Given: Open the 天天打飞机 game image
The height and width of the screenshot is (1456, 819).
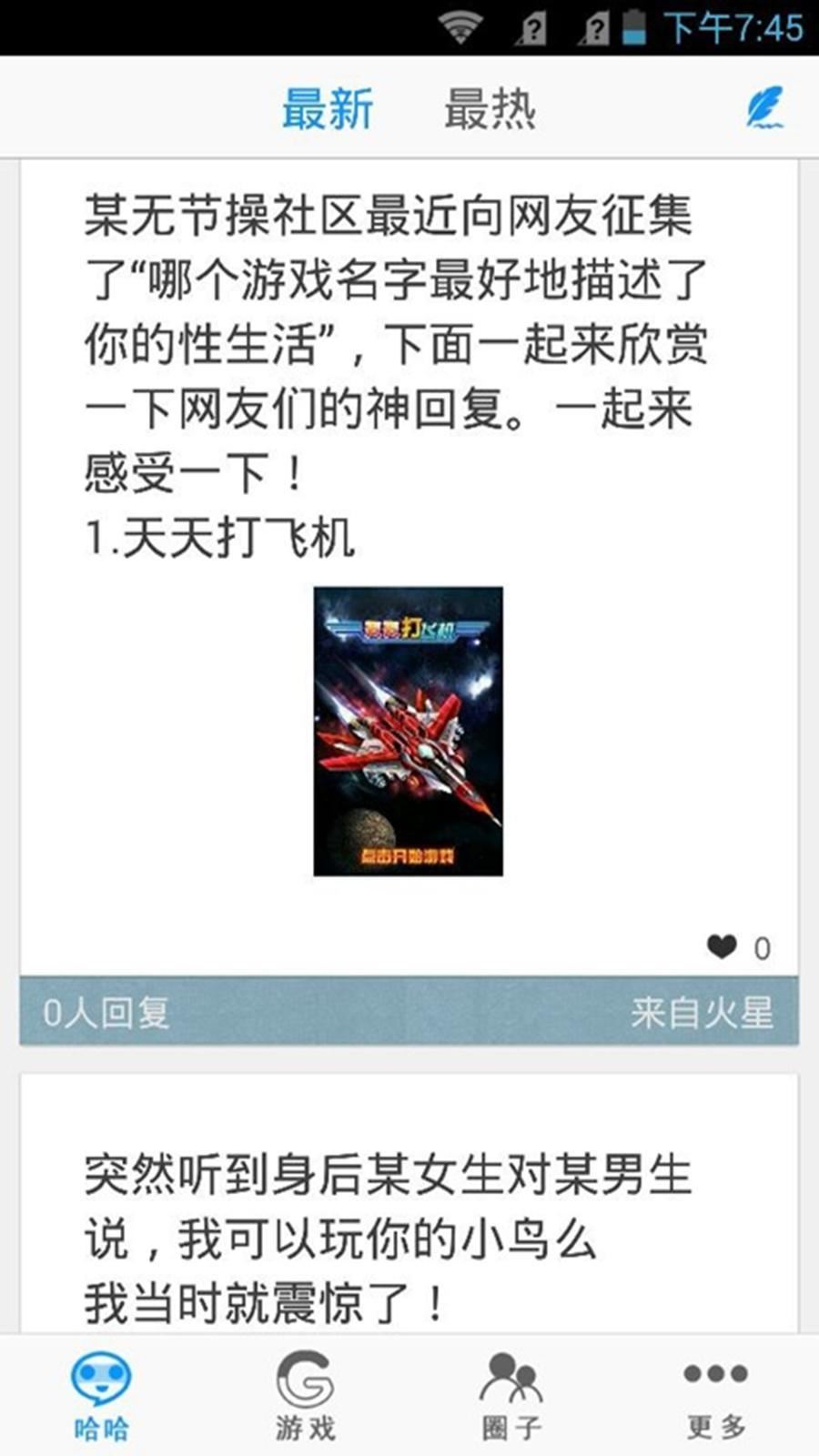Looking at the screenshot, I should tap(408, 731).
